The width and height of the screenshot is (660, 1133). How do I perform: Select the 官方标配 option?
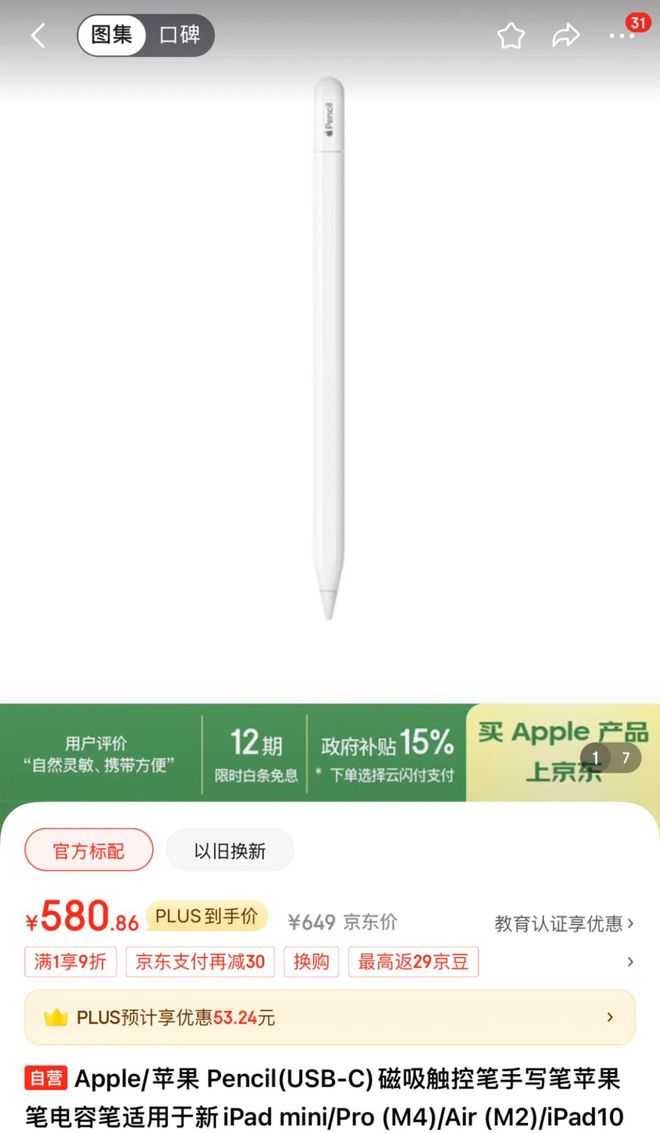89,851
